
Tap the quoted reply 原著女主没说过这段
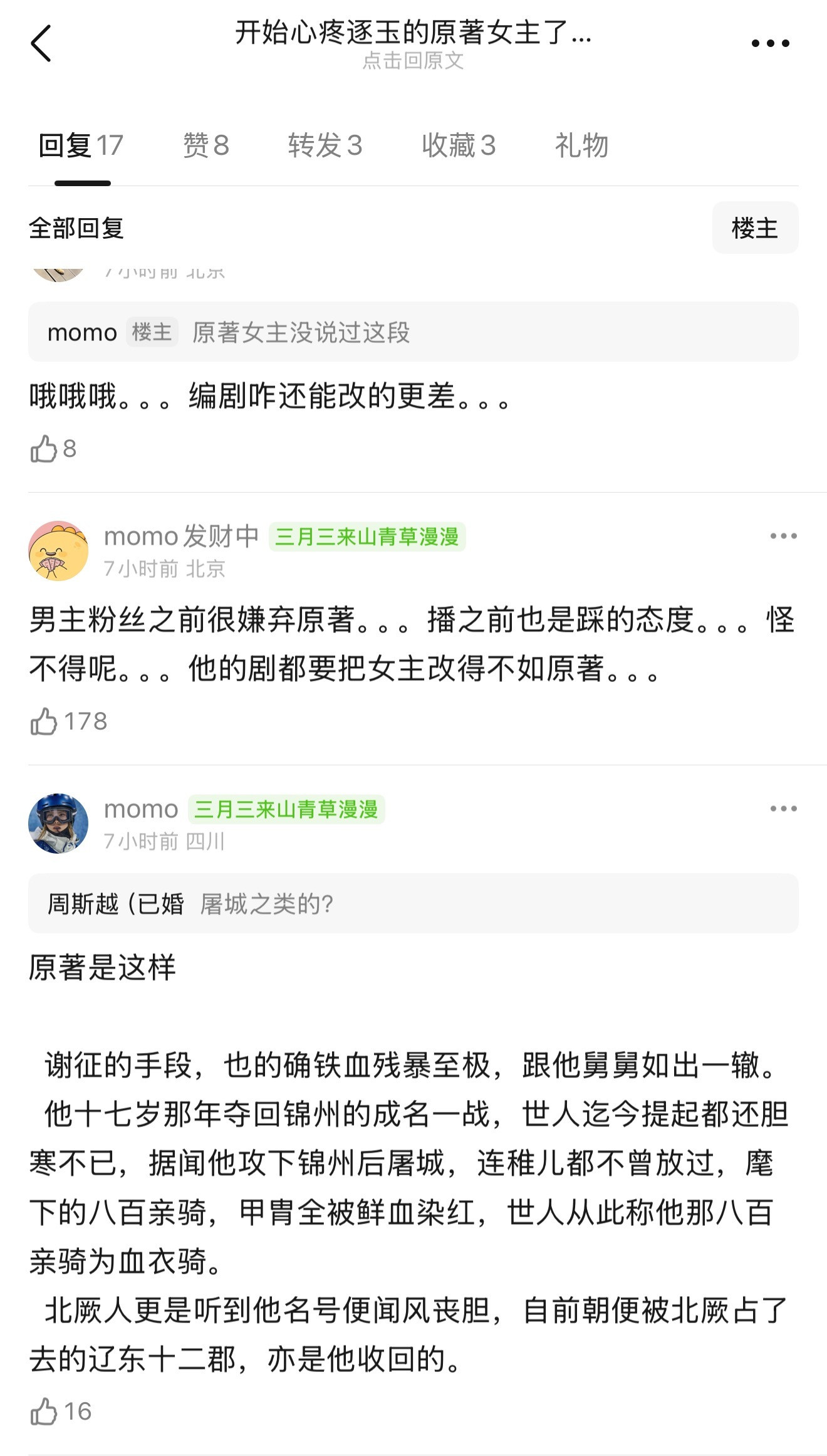(x=303, y=333)
